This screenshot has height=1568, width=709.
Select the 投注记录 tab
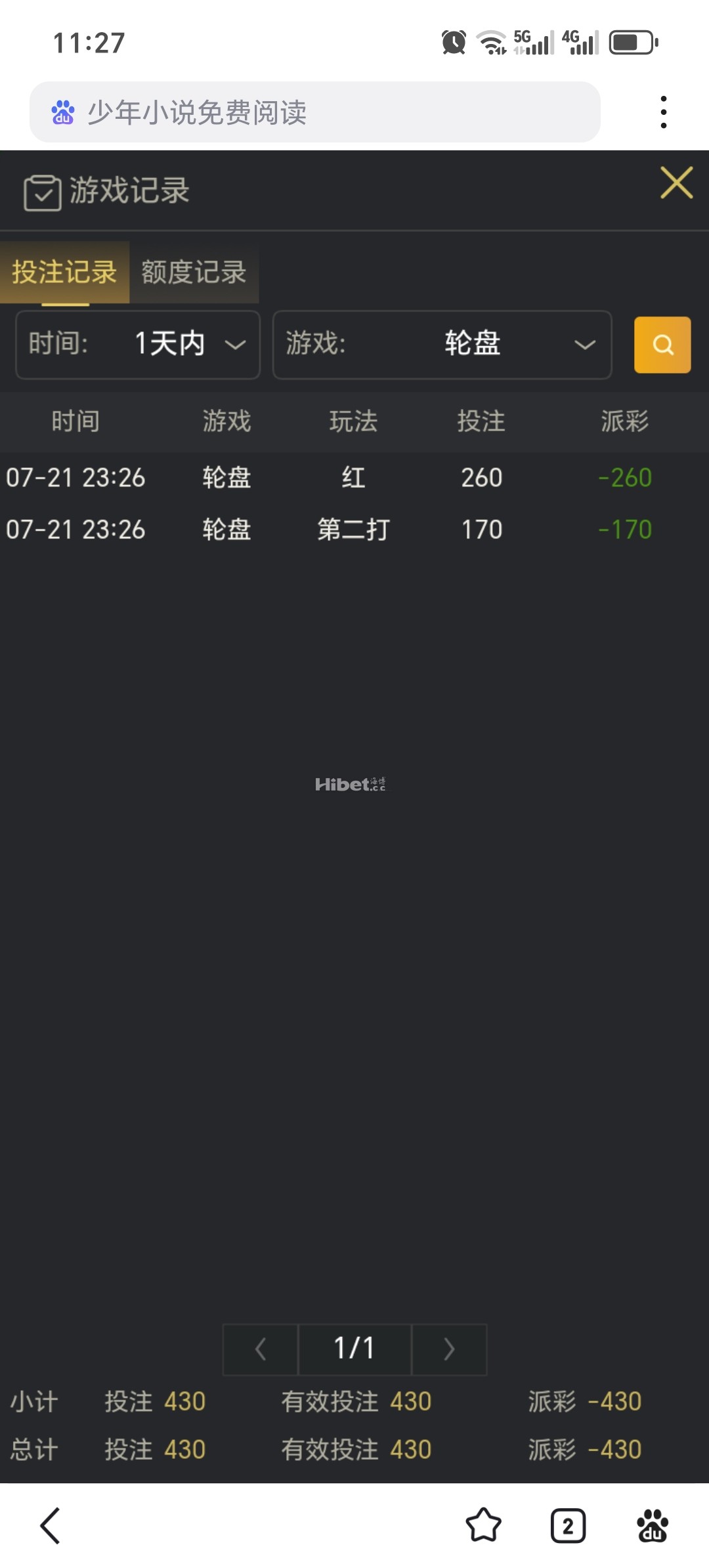point(64,272)
